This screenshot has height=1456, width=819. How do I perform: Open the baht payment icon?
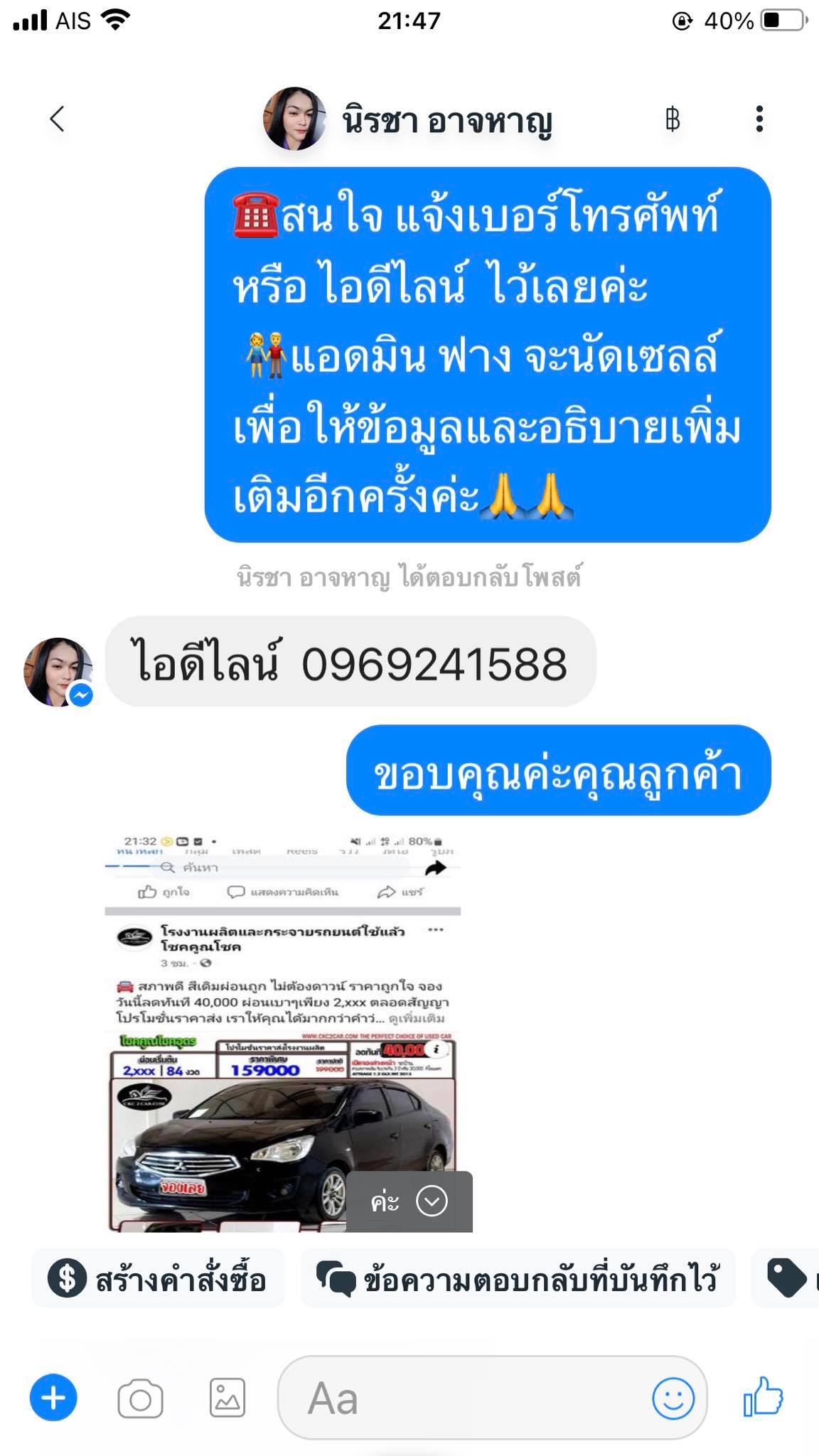coord(673,119)
